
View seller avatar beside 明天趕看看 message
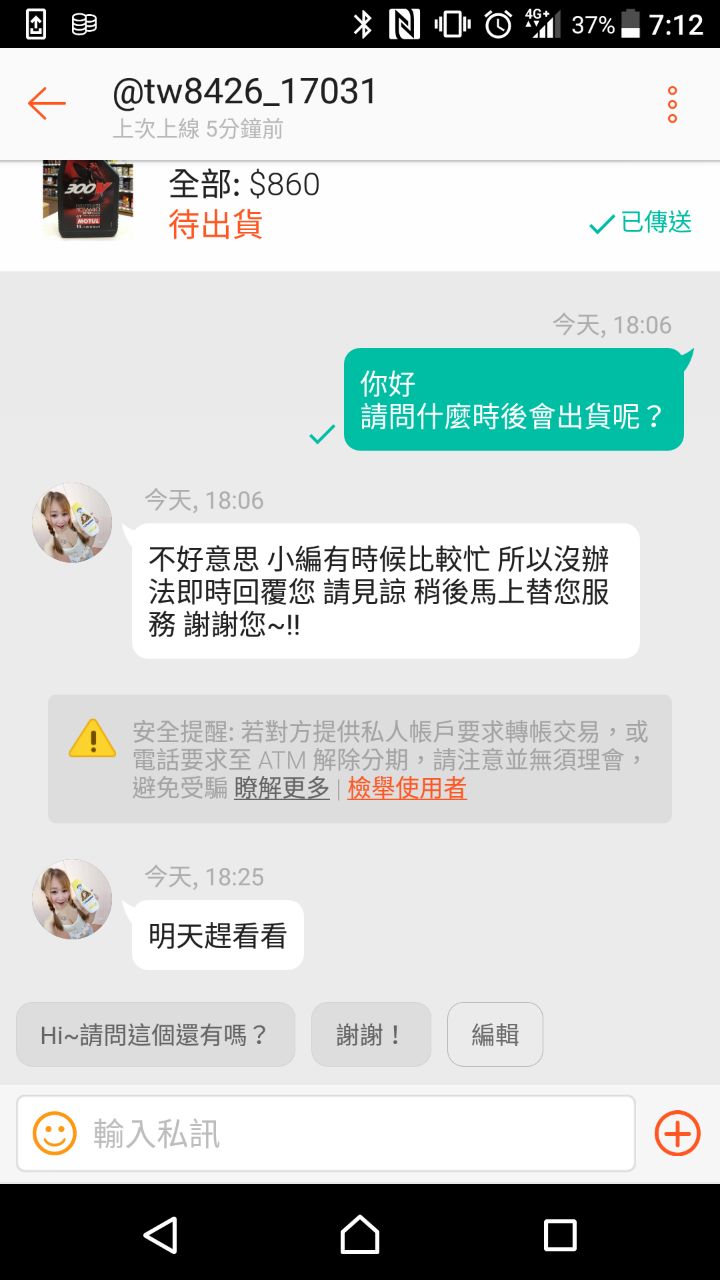pyautogui.click(x=72, y=898)
